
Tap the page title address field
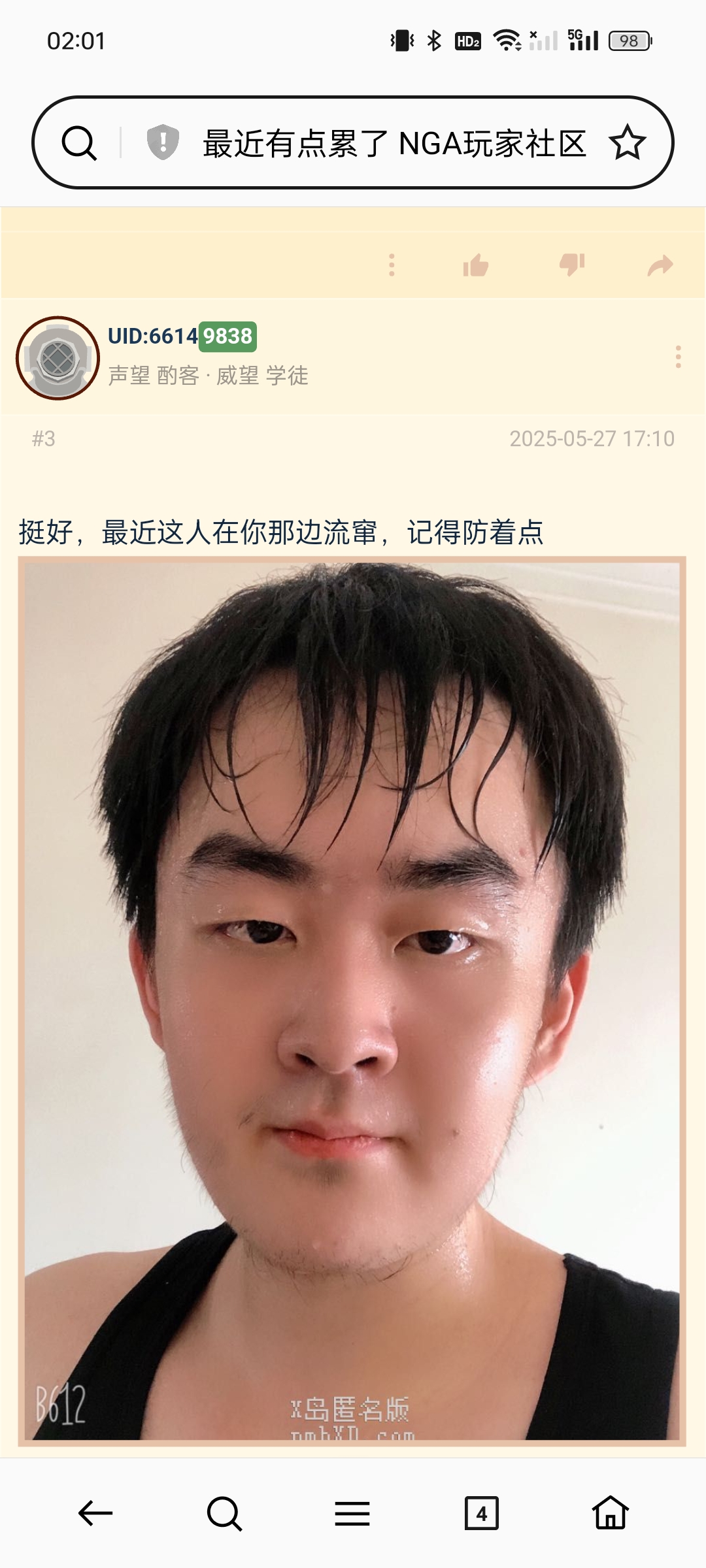394,144
